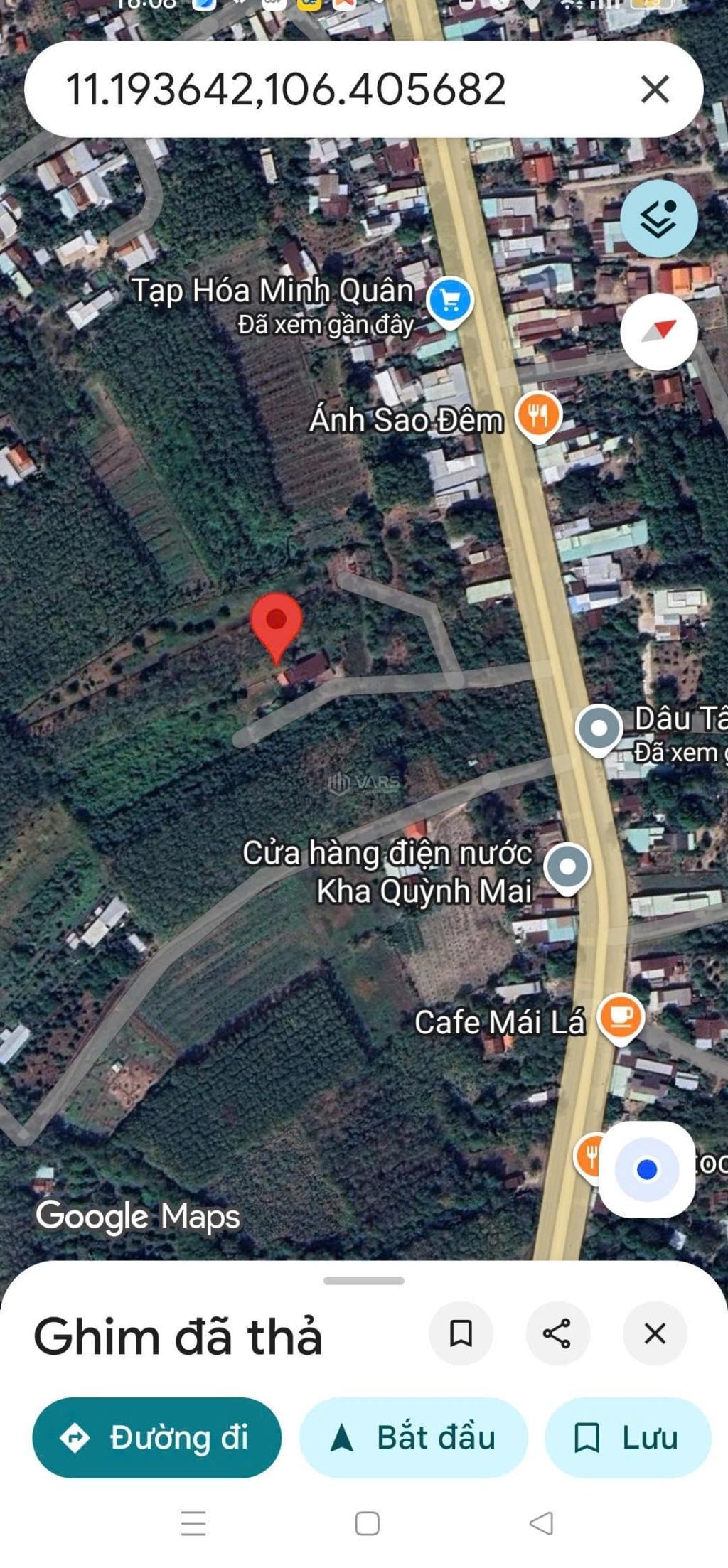
Task: Open the Tạp Hóa Minh Quân place marker
Action: tap(449, 300)
